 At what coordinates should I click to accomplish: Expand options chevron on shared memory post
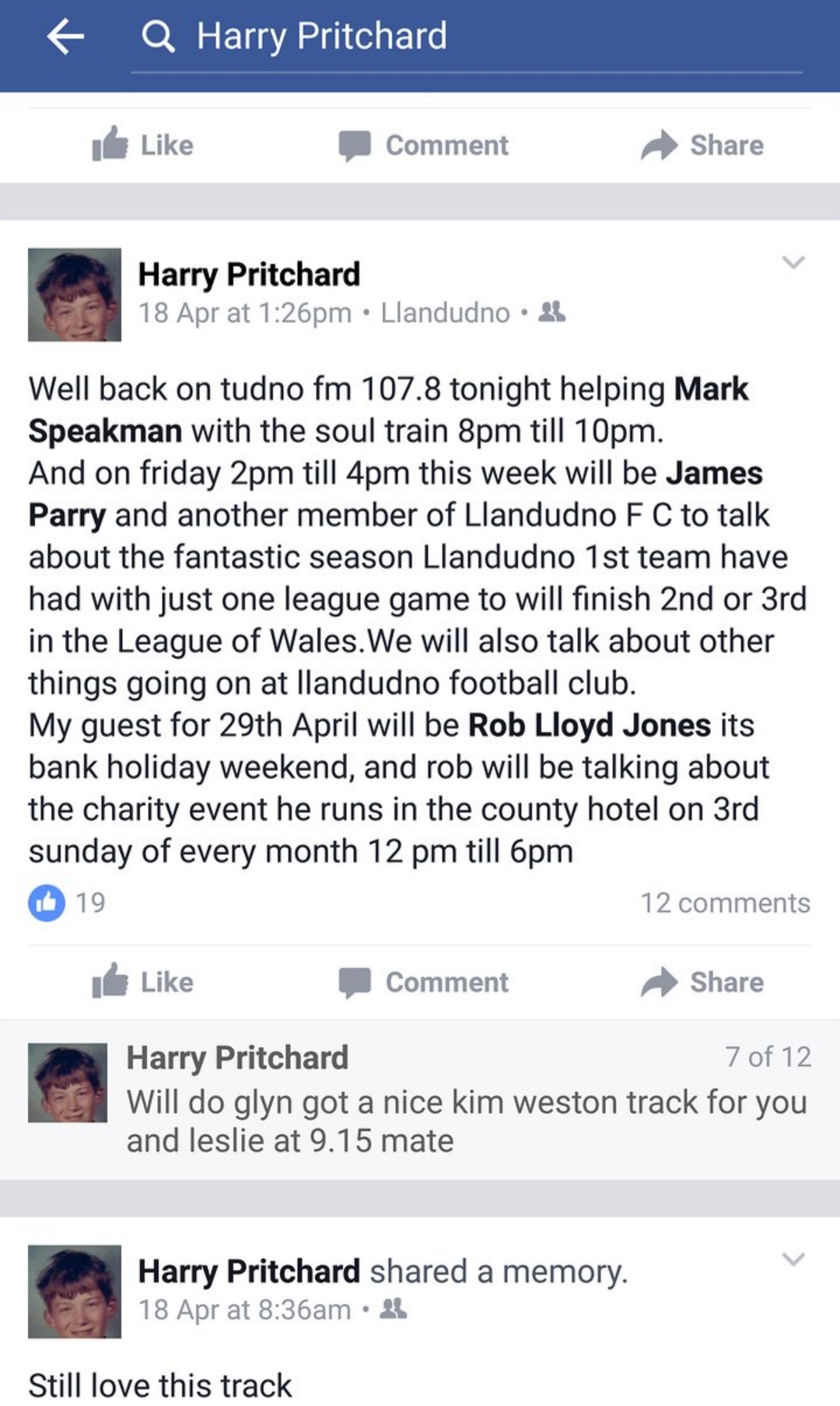click(793, 1259)
